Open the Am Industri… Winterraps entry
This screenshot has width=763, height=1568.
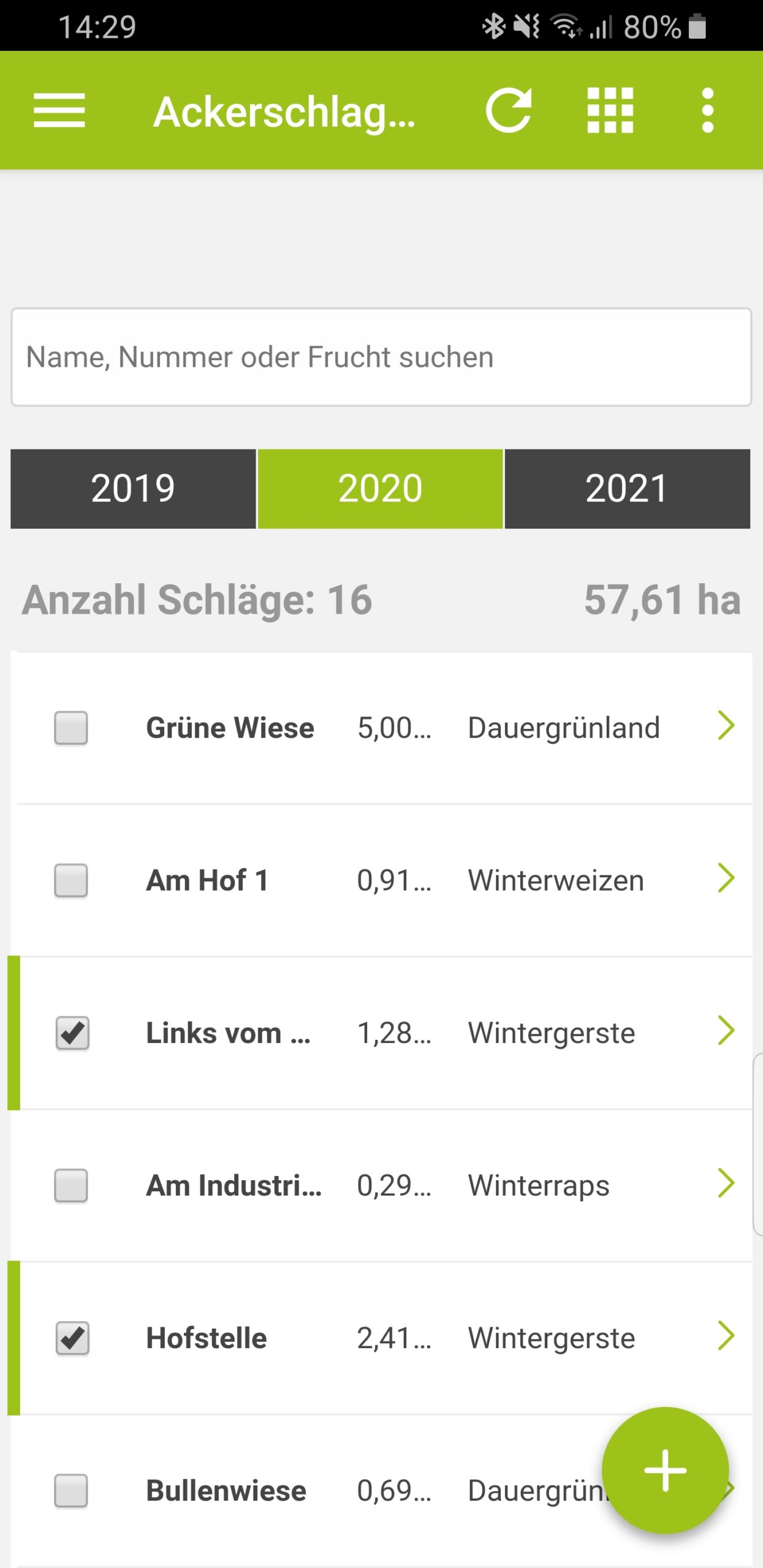pos(381,1185)
